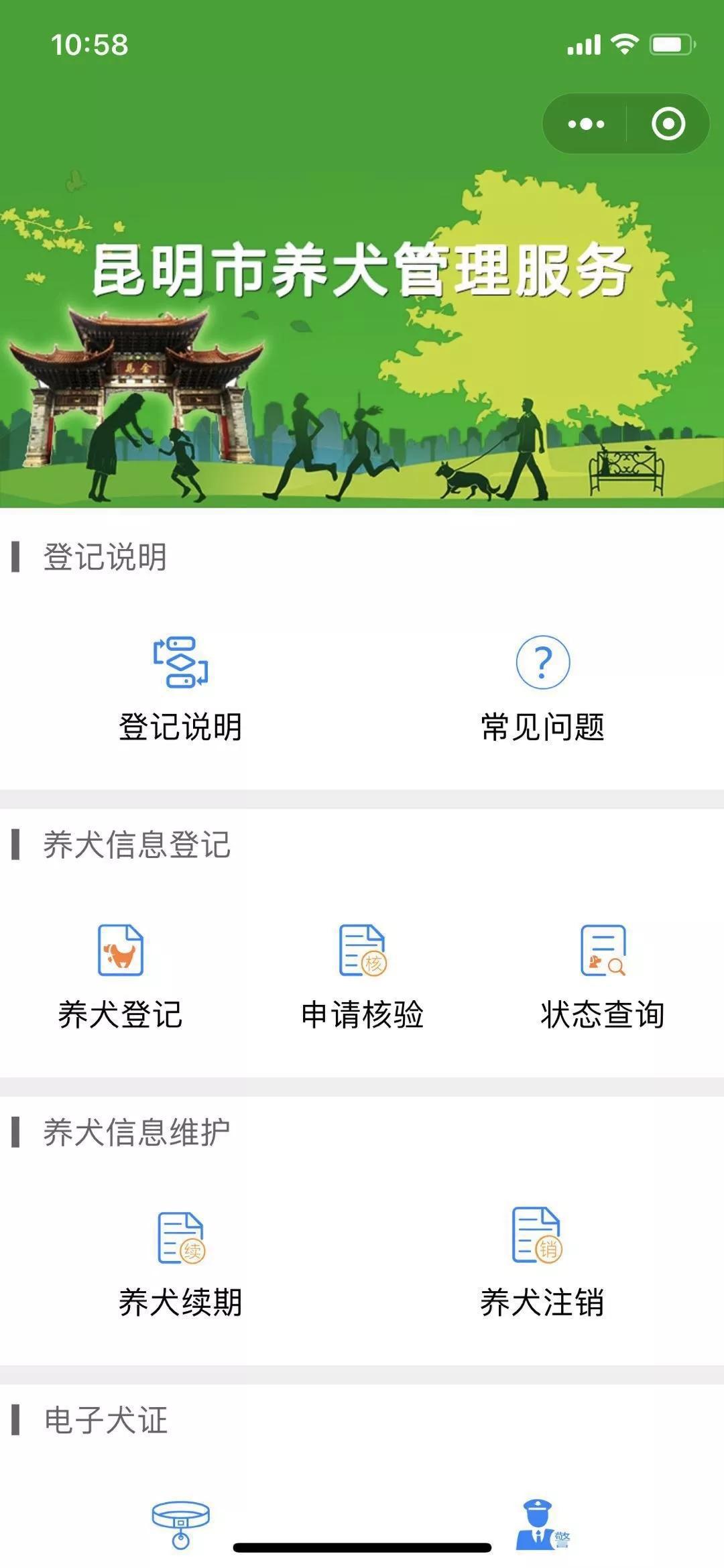Start 养犬登记 dog registration

[x=121, y=977]
